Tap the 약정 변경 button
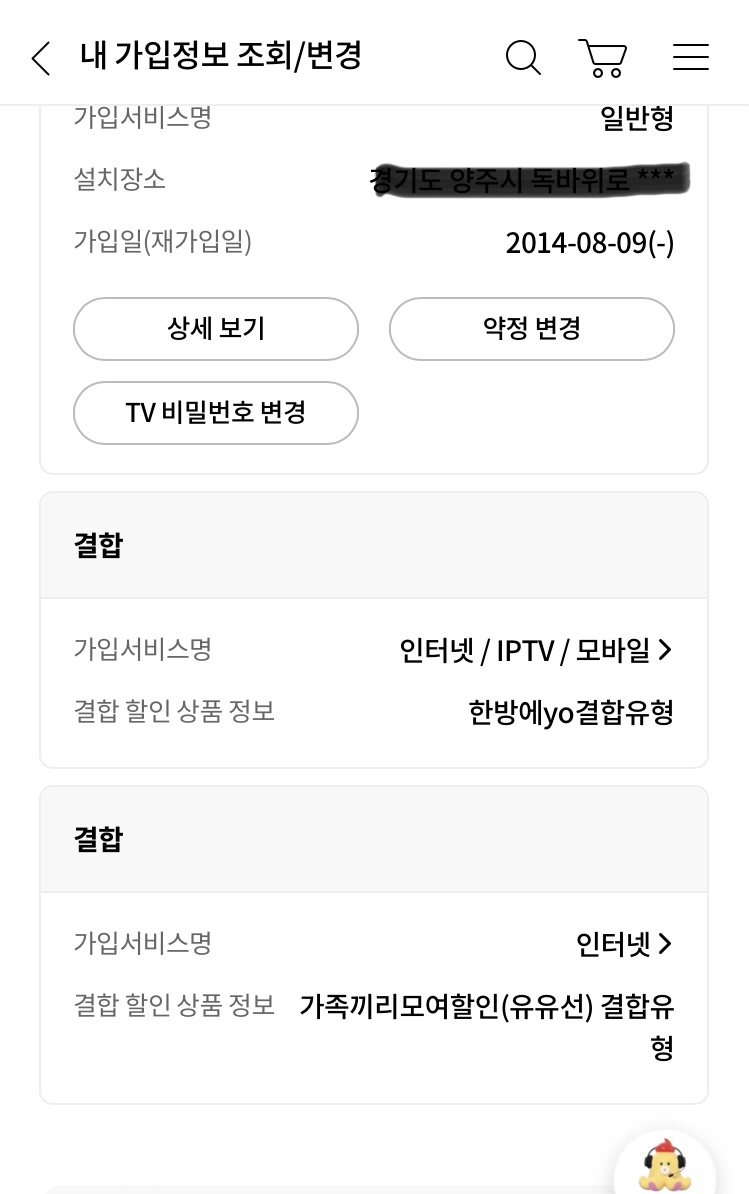The width and height of the screenshot is (749, 1194). point(531,329)
